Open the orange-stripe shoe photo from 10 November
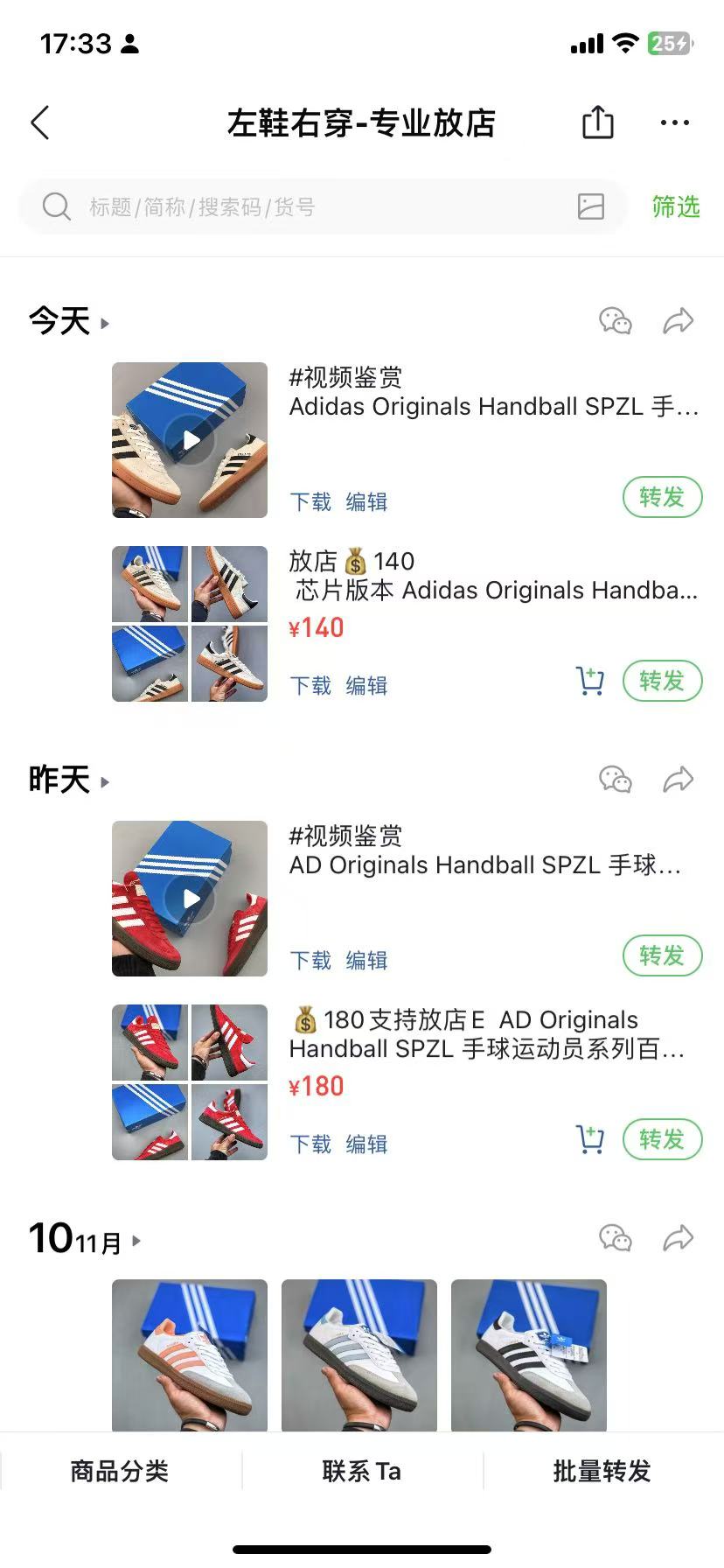 [190, 1355]
